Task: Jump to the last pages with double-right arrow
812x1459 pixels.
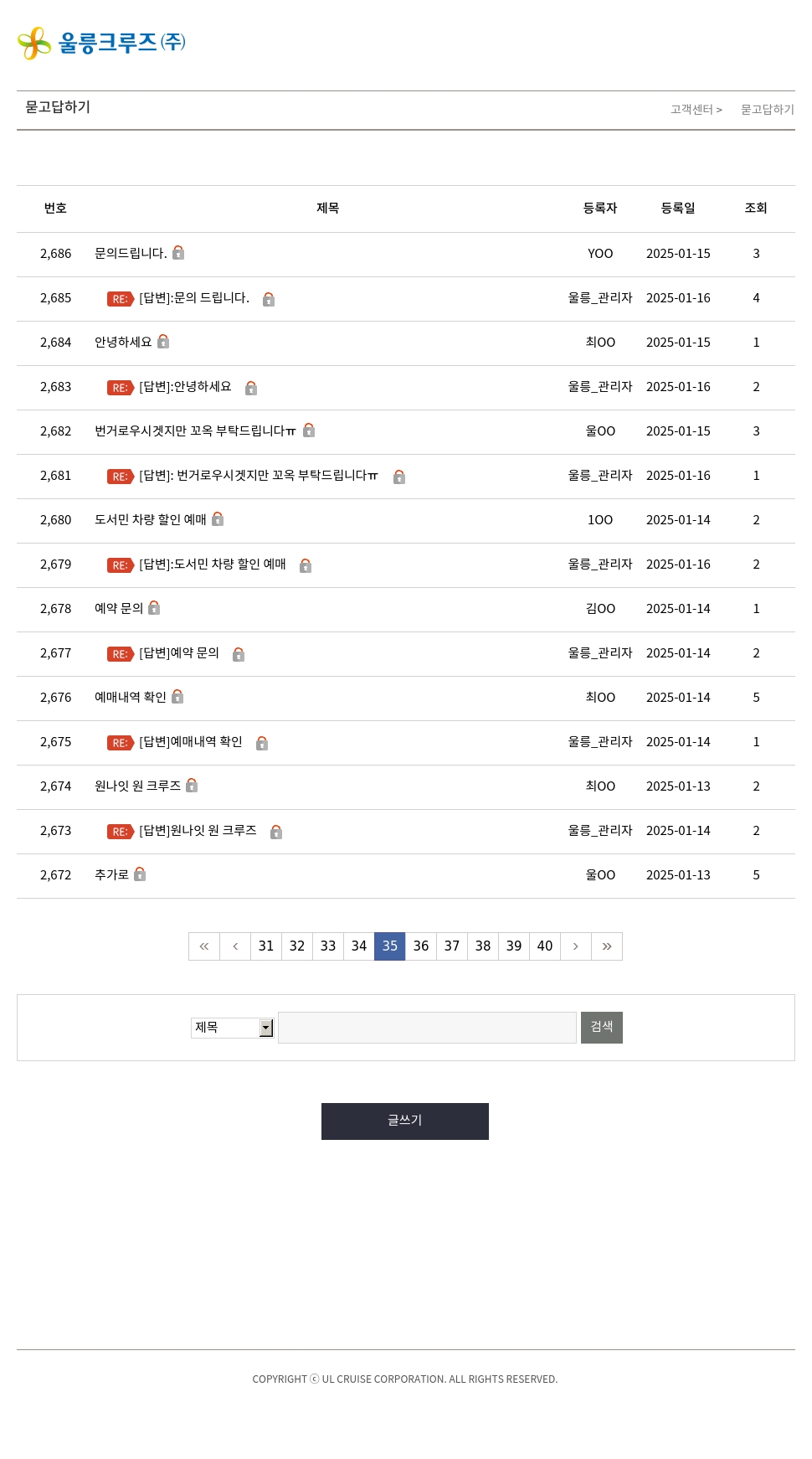Action: (x=607, y=946)
